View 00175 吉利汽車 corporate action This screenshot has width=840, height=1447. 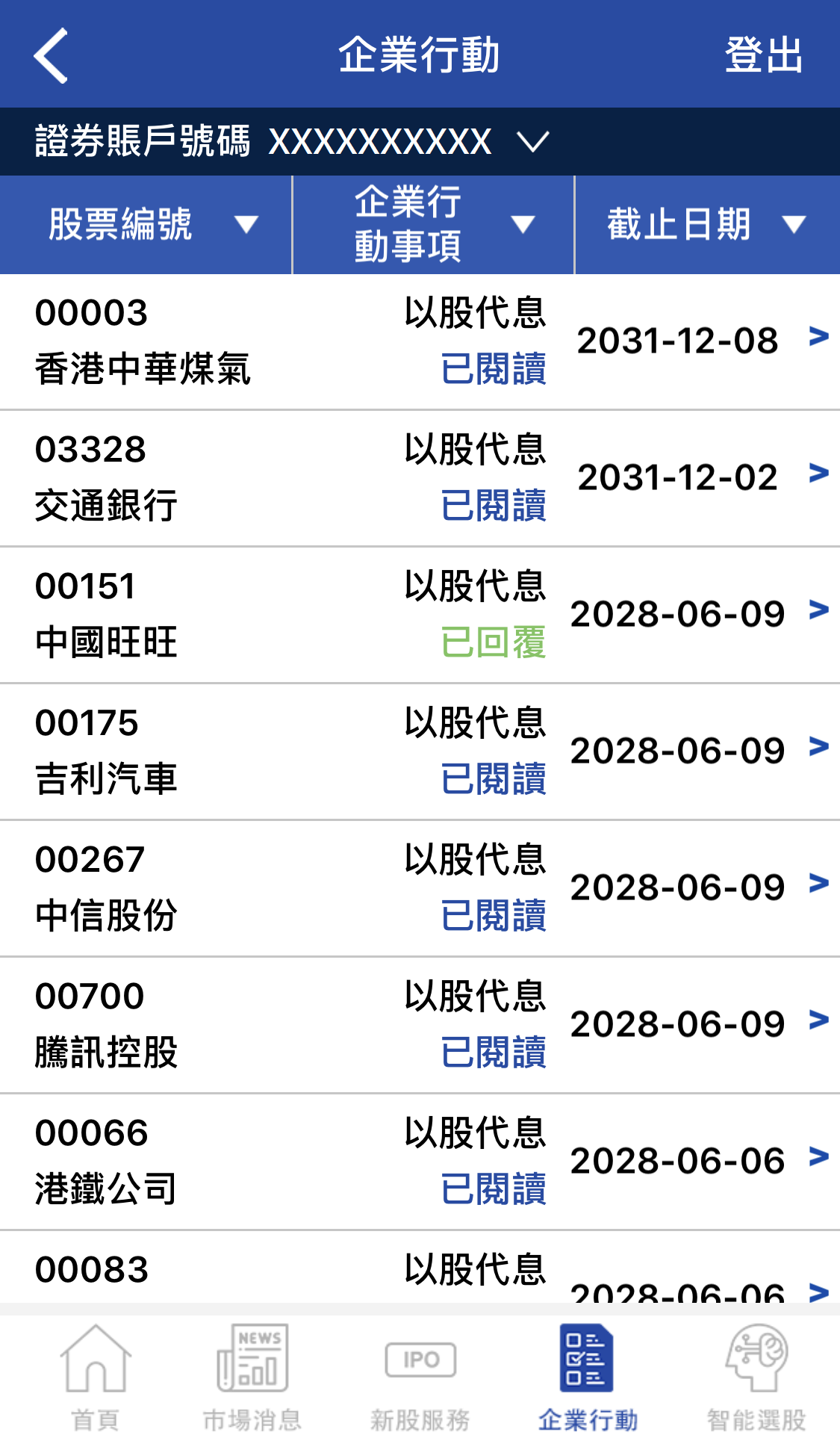pos(420,752)
